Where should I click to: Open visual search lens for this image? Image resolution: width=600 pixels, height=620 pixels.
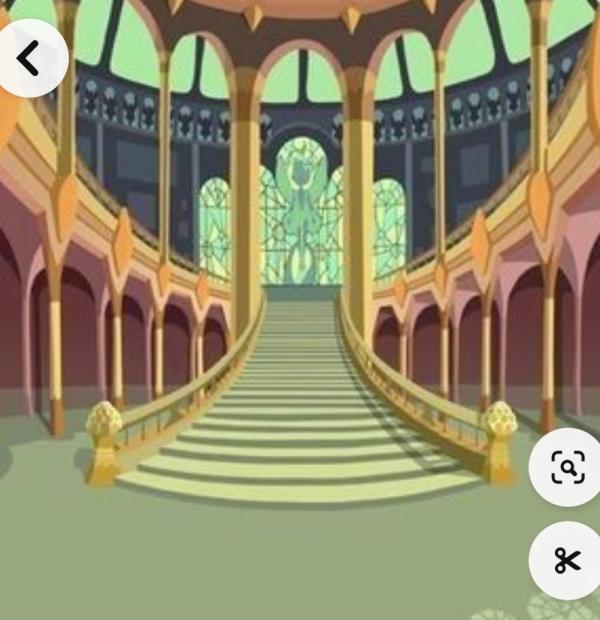coord(567,467)
